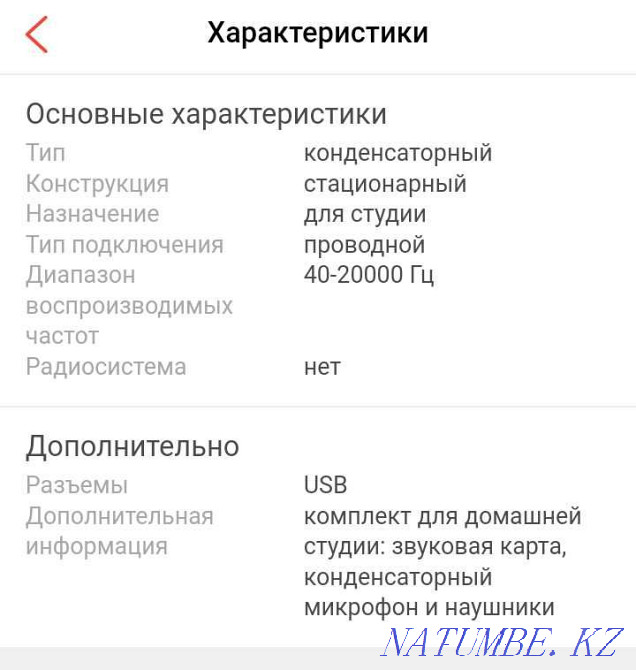Go back from the Характеристики screen
636x670 pixels.
coord(37,34)
